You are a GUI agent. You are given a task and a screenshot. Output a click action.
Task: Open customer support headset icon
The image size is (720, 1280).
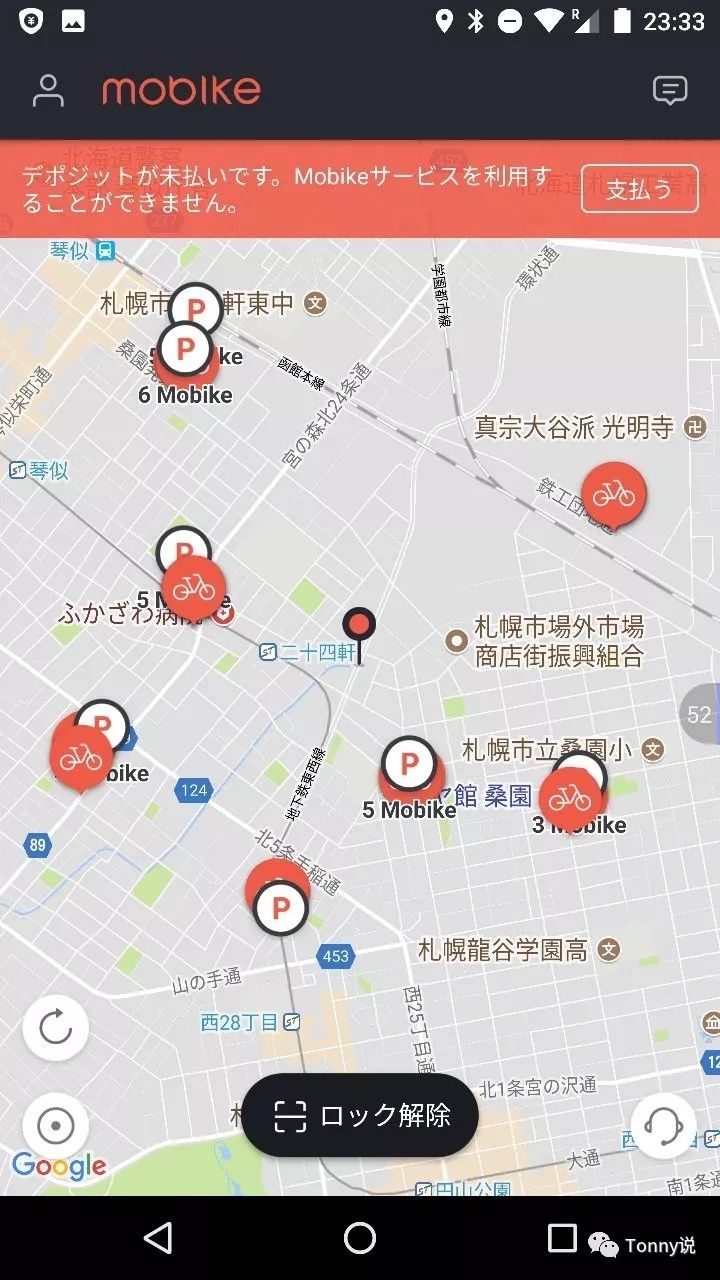click(663, 1126)
